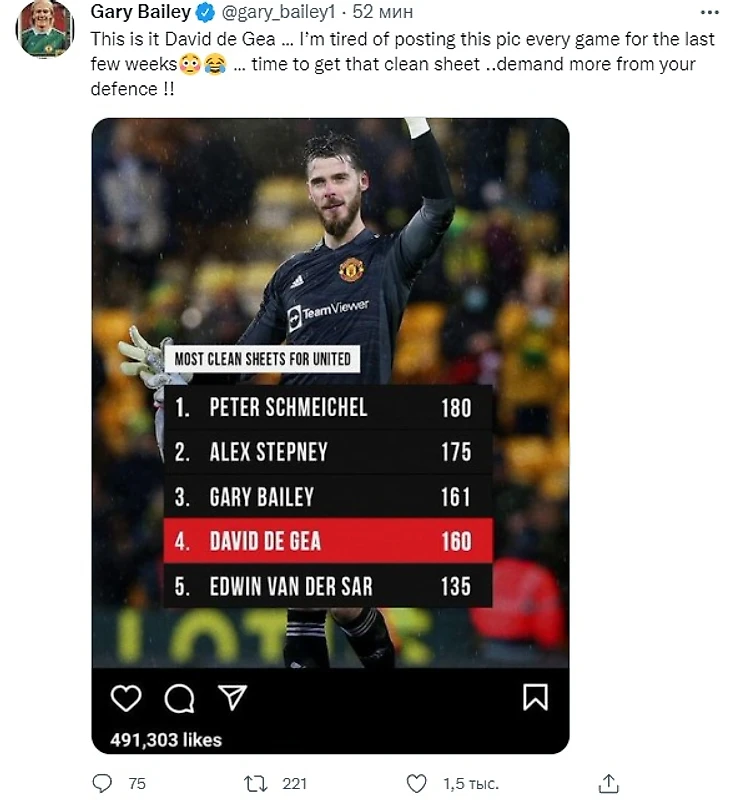Open the @gary_bailey1 handle link
The image size is (730, 801).
274,13
